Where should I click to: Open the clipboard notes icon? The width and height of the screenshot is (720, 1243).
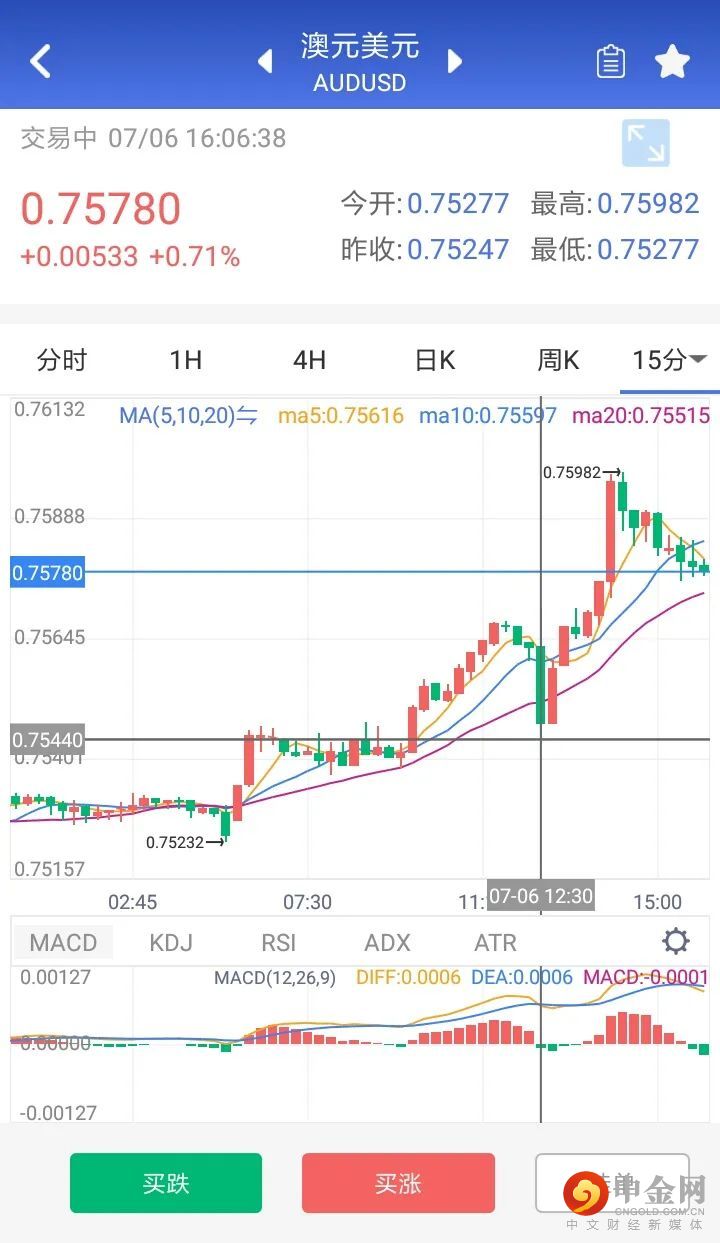610,62
